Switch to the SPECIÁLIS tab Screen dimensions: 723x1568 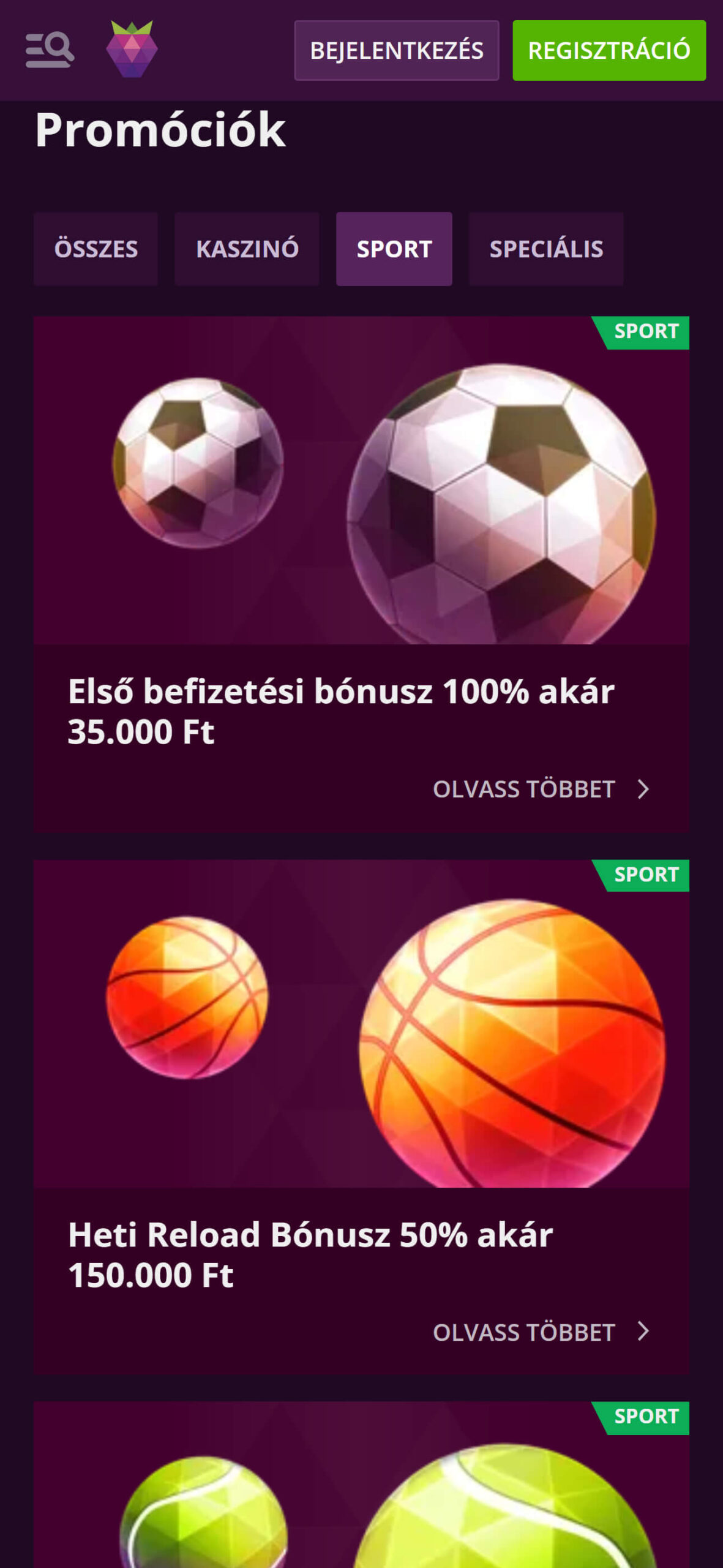(x=546, y=249)
